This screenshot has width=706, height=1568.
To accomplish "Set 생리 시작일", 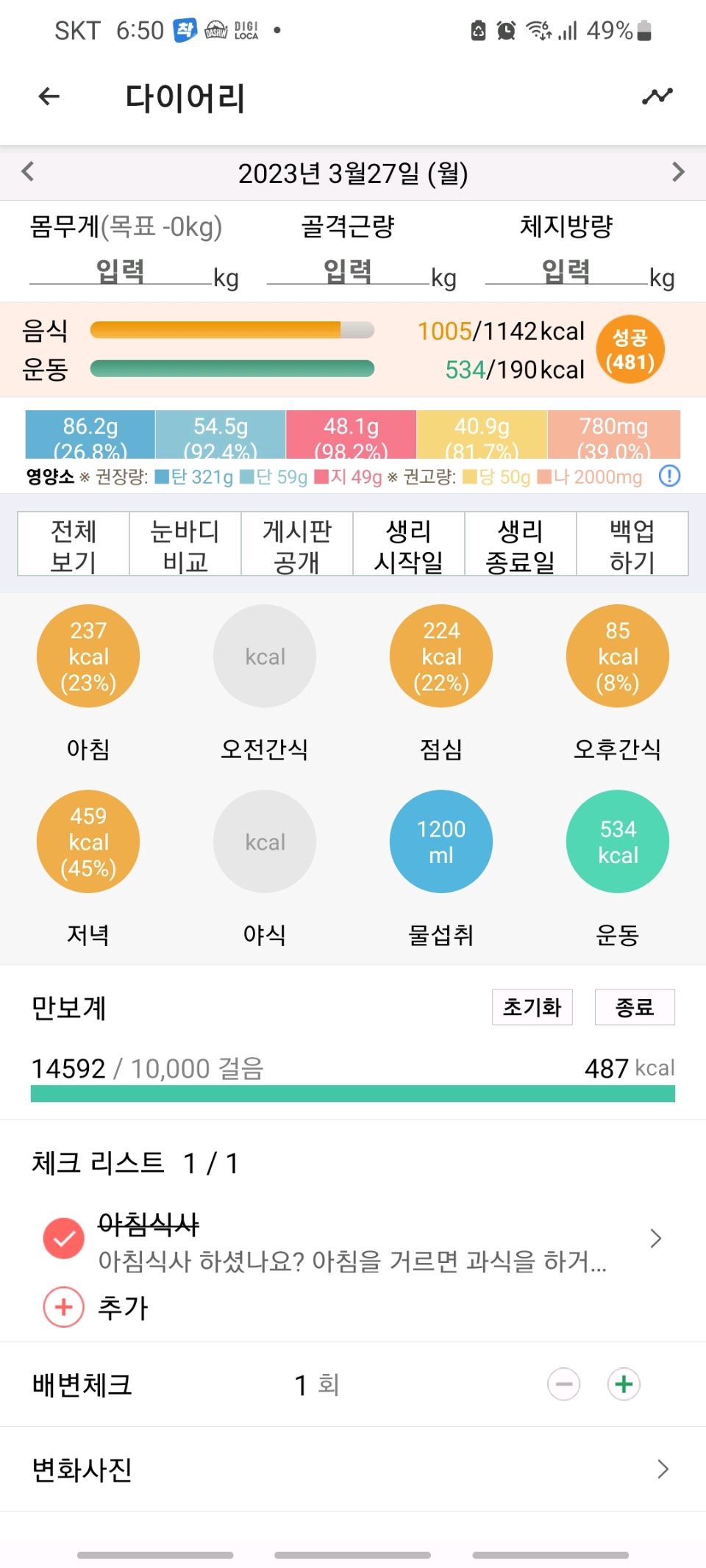I will coord(409,545).
